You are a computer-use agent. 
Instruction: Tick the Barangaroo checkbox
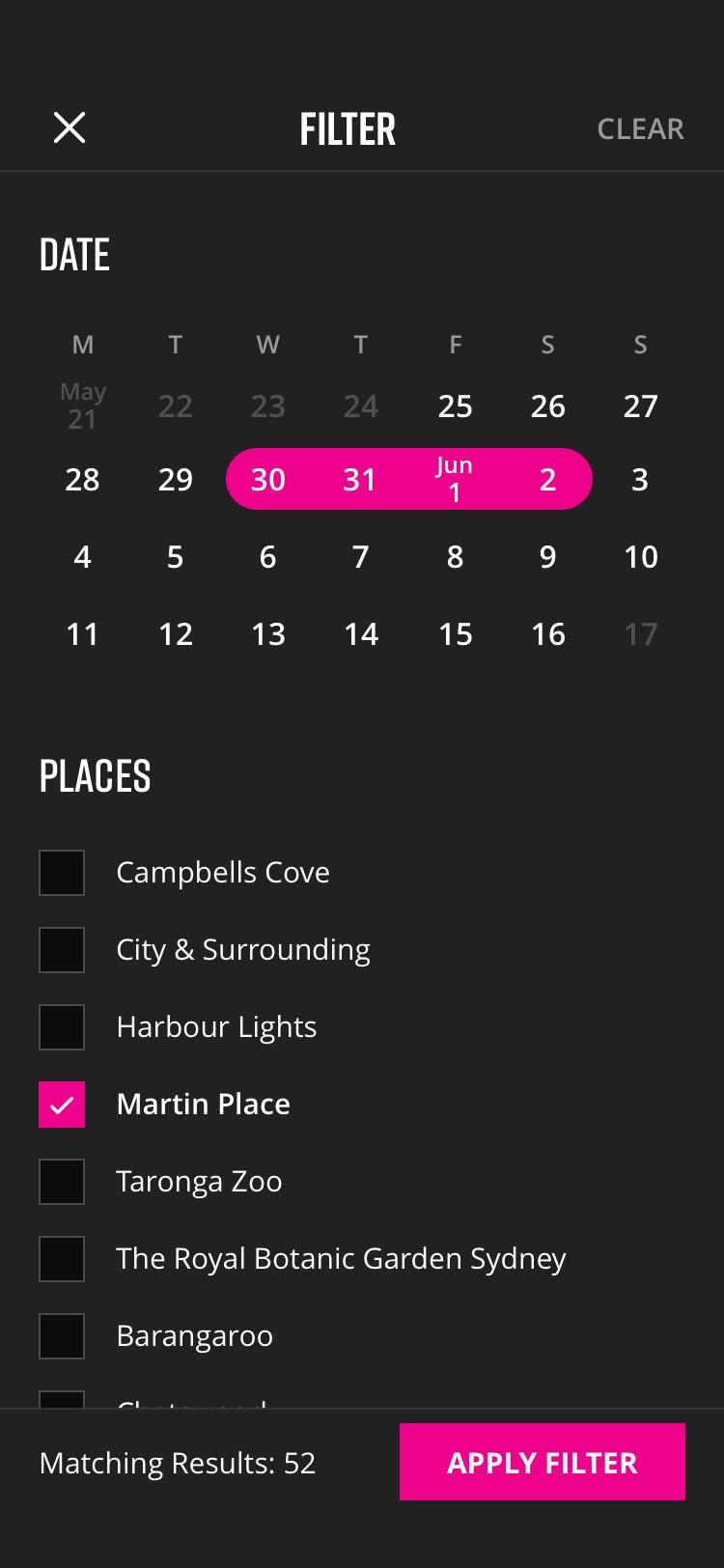pos(62,1336)
